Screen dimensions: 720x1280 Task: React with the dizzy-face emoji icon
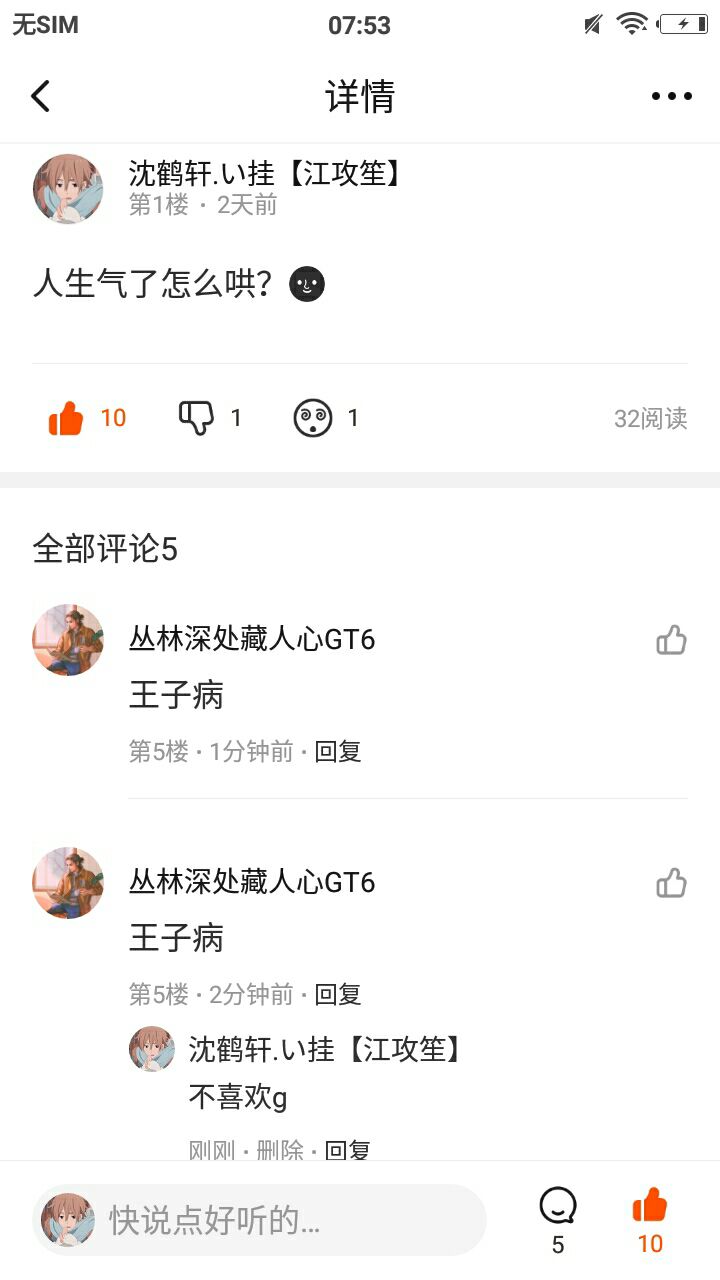[x=312, y=418]
